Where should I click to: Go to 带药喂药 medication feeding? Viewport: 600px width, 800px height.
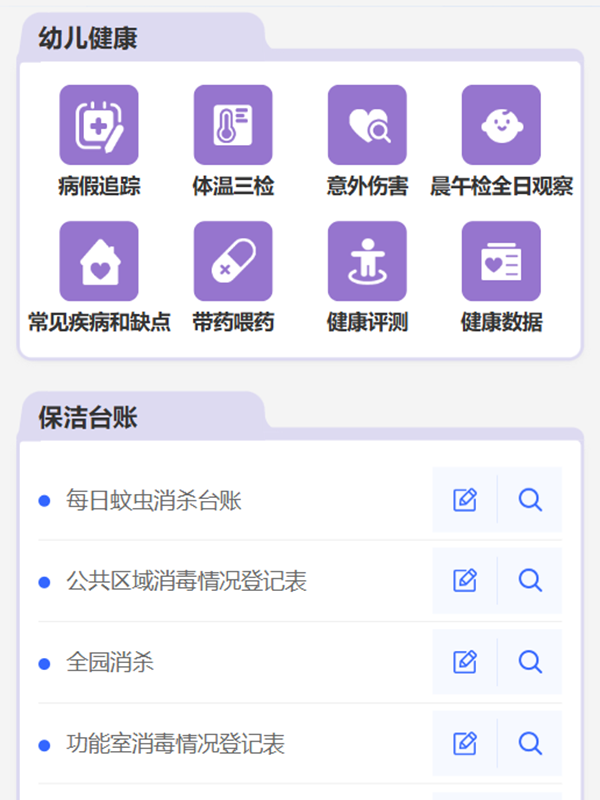tap(233, 261)
